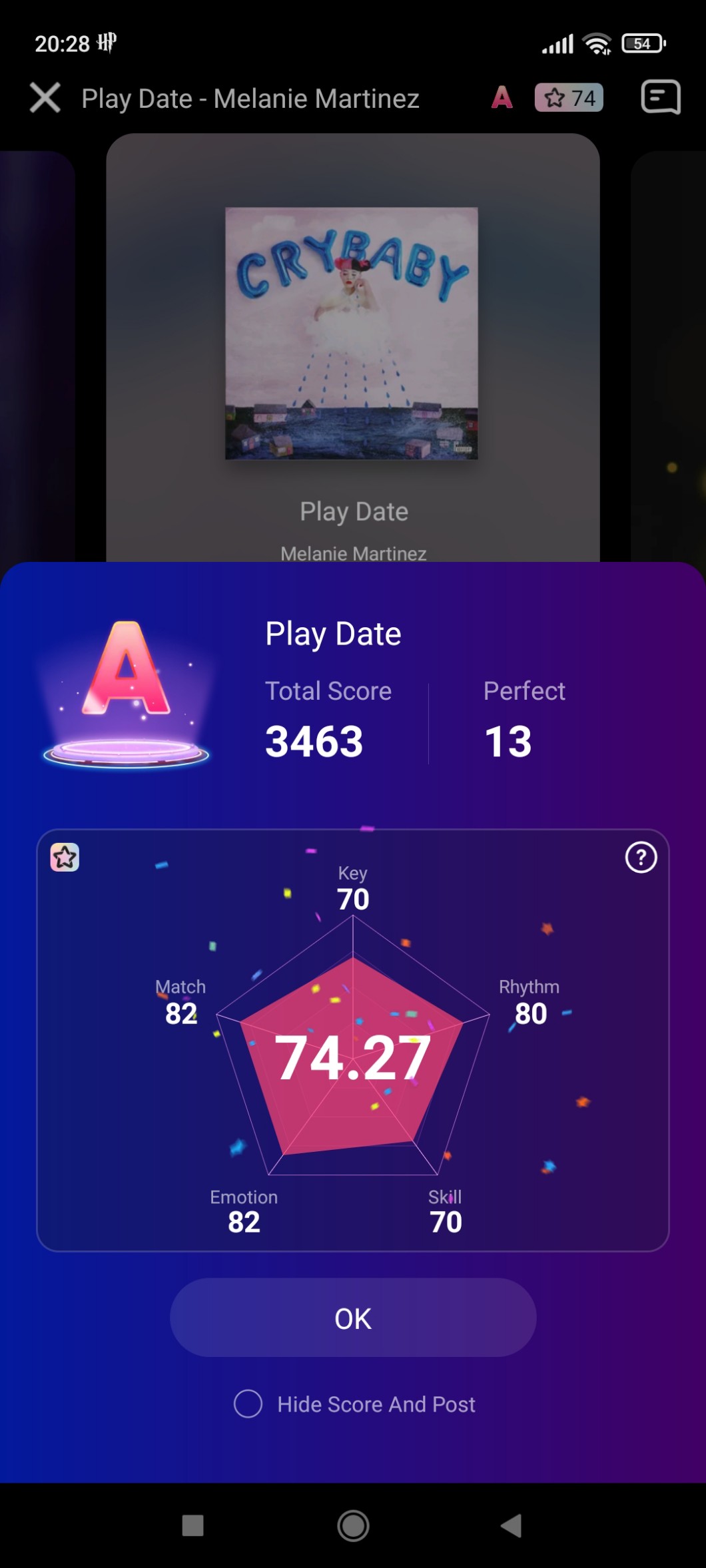The width and height of the screenshot is (706, 1568).
Task: Close the Play Date results screen
Action: click(45, 98)
